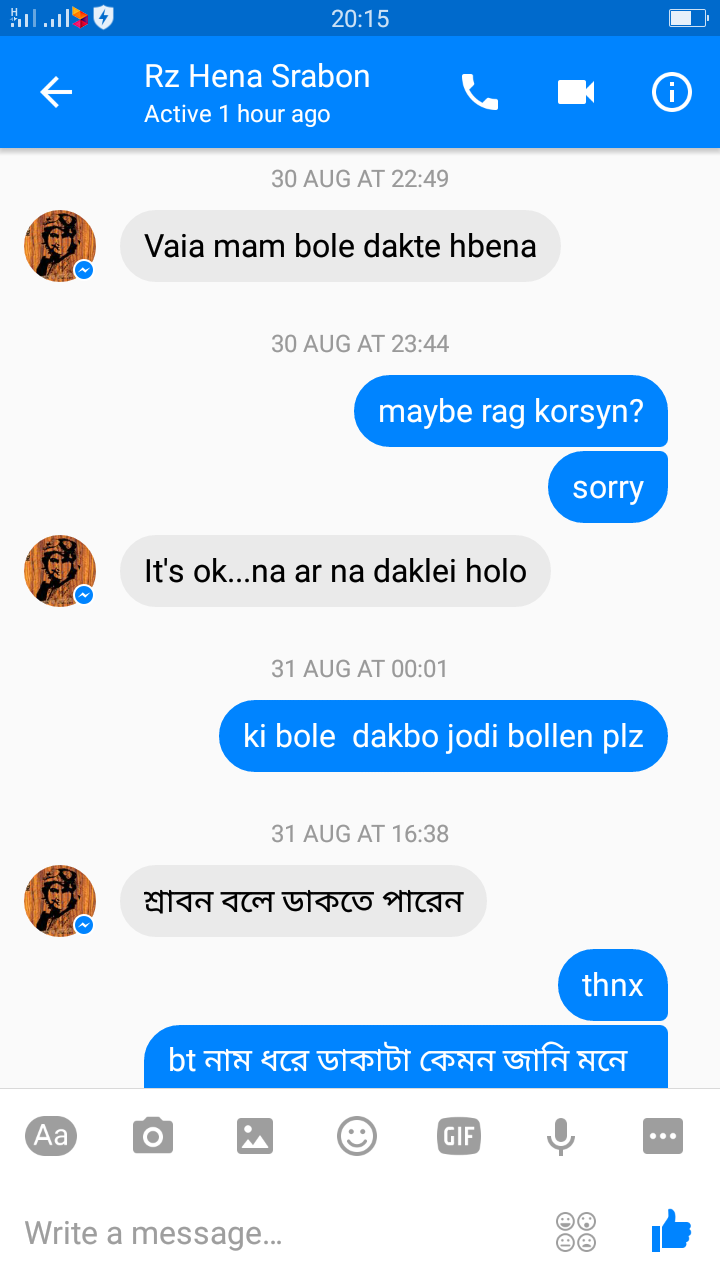The width and height of the screenshot is (720, 1280).
Task: Open the photo gallery picker
Action: [255, 1136]
